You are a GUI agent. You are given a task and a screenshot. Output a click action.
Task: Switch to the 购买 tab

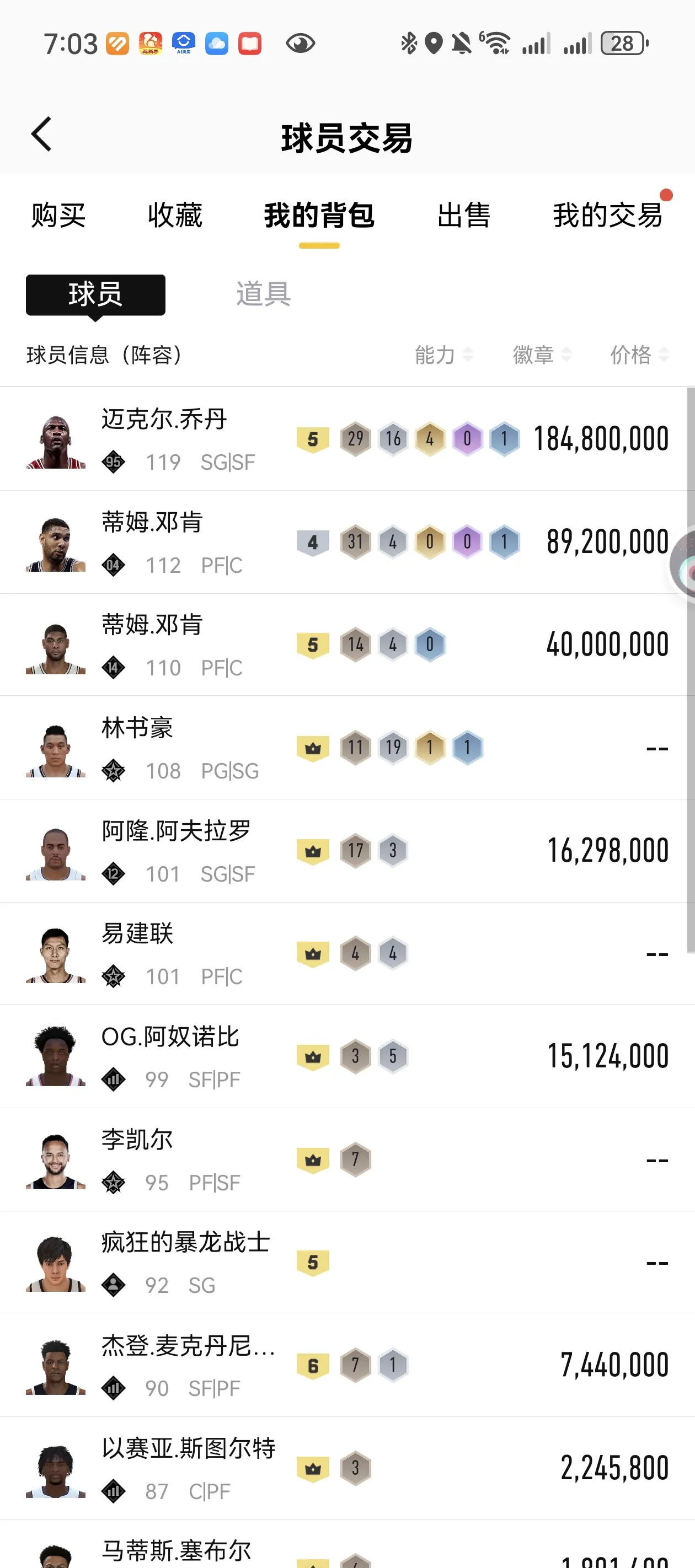58,216
